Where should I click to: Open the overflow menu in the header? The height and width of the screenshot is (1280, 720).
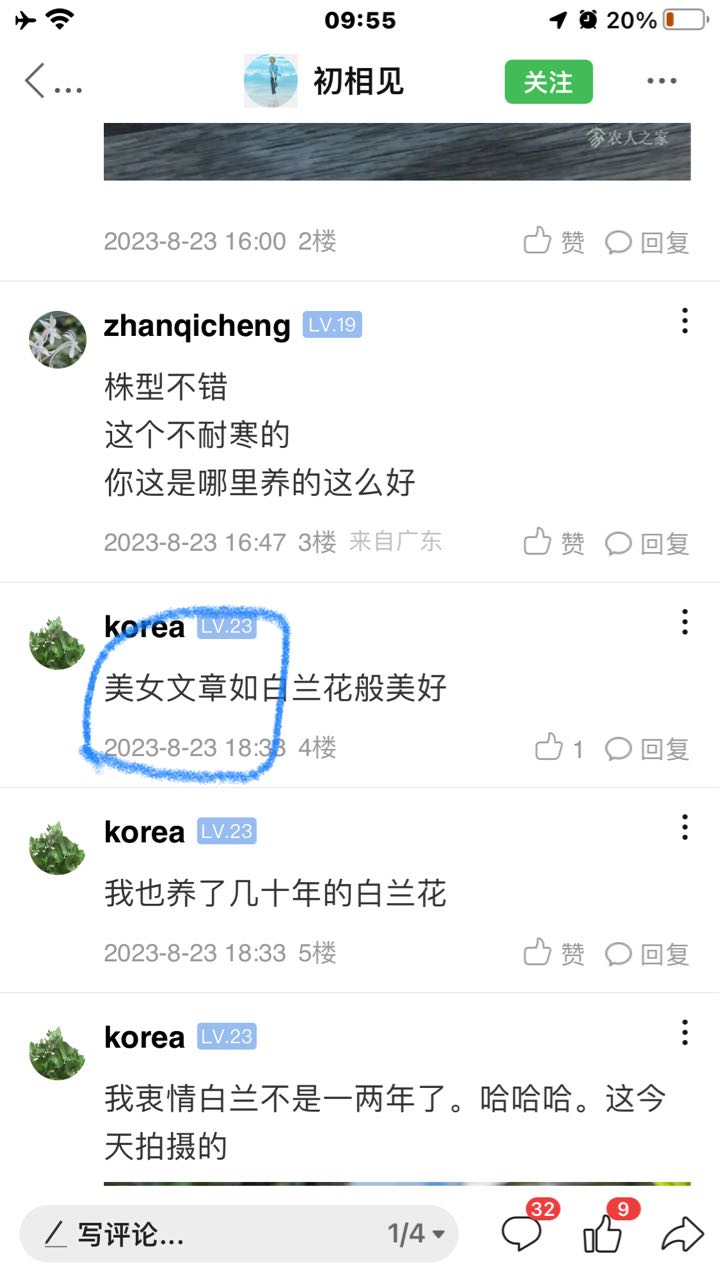[x=662, y=82]
